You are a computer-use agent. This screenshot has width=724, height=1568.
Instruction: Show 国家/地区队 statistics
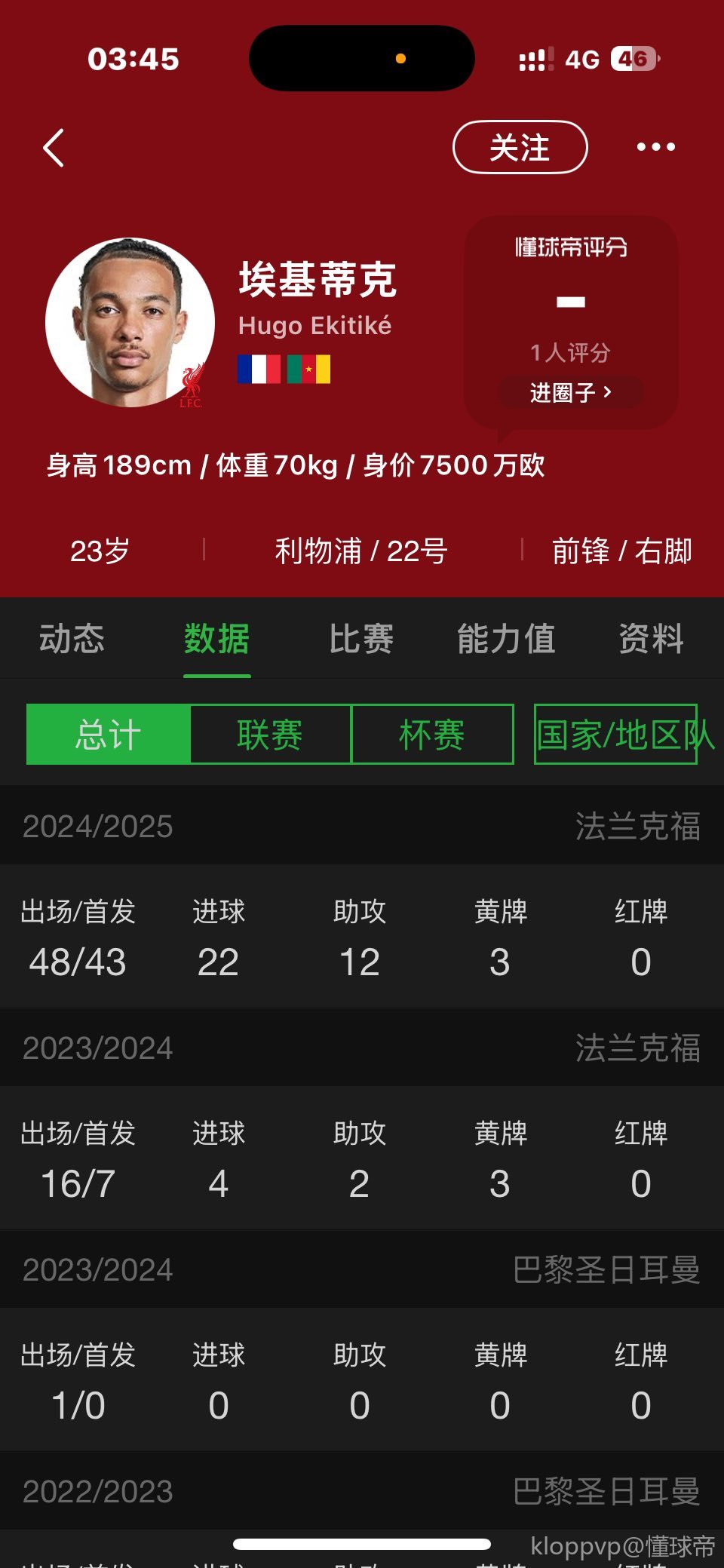coord(615,735)
